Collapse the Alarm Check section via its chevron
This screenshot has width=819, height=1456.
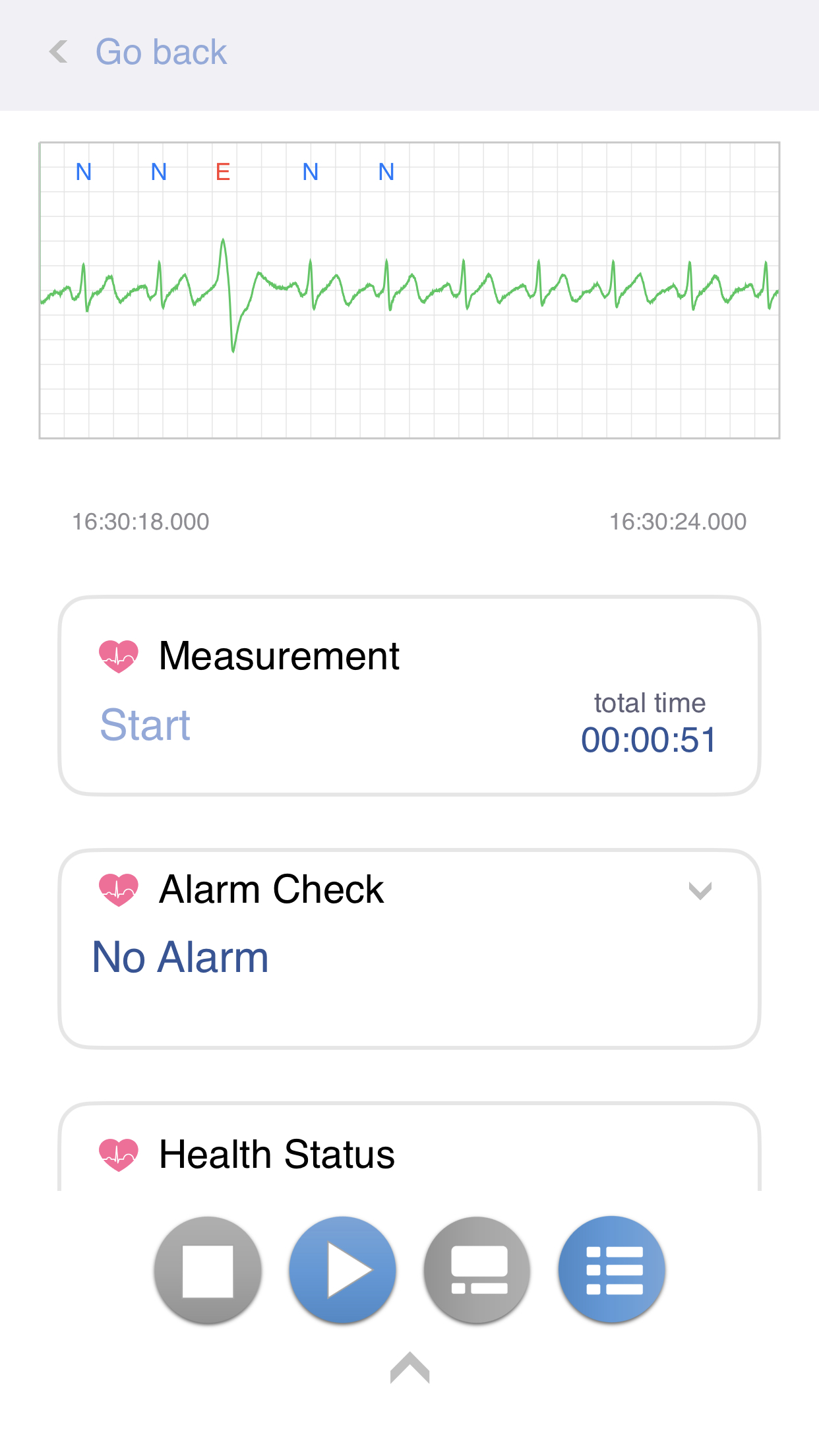click(x=700, y=891)
